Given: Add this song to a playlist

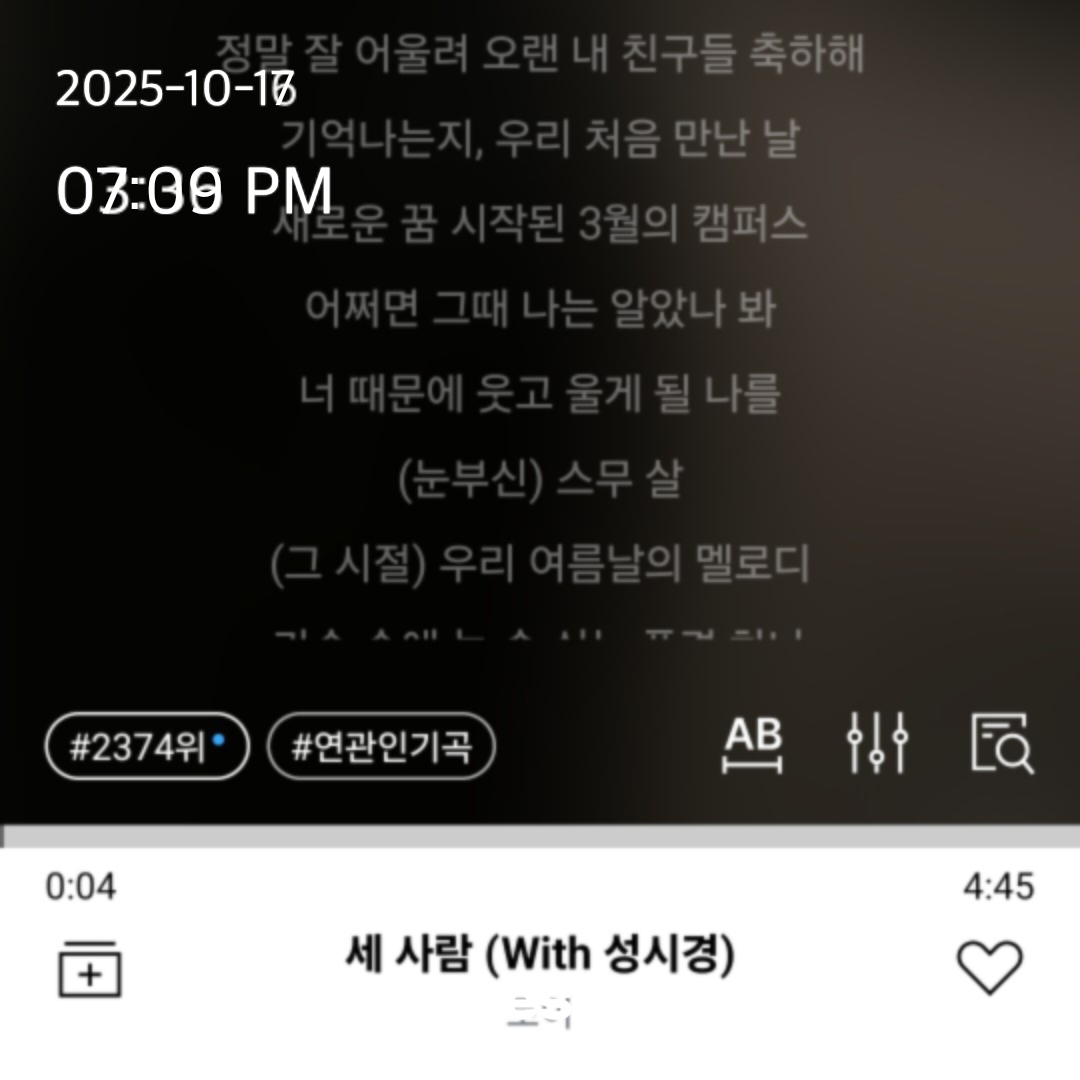Looking at the screenshot, I should [x=90, y=969].
